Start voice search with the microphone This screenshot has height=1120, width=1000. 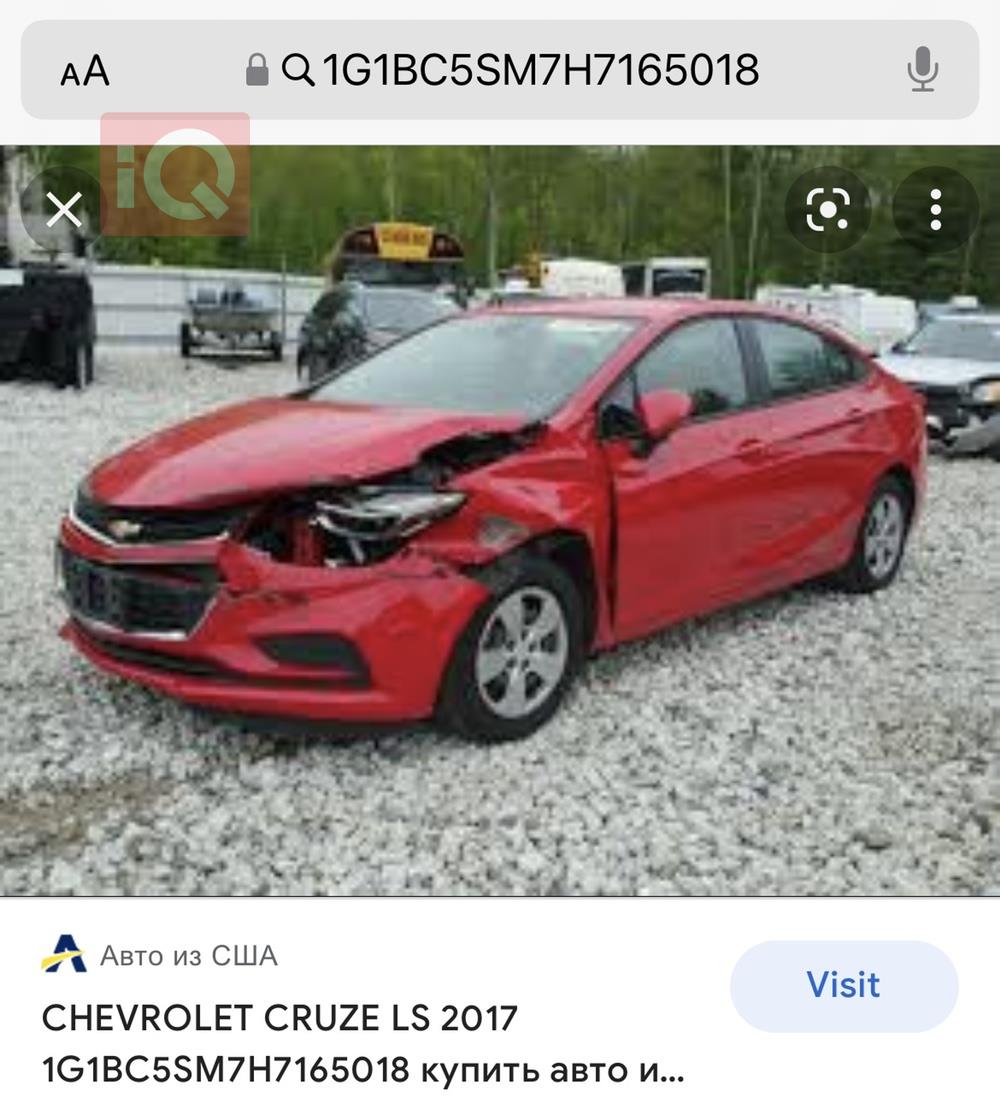click(x=922, y=71)
